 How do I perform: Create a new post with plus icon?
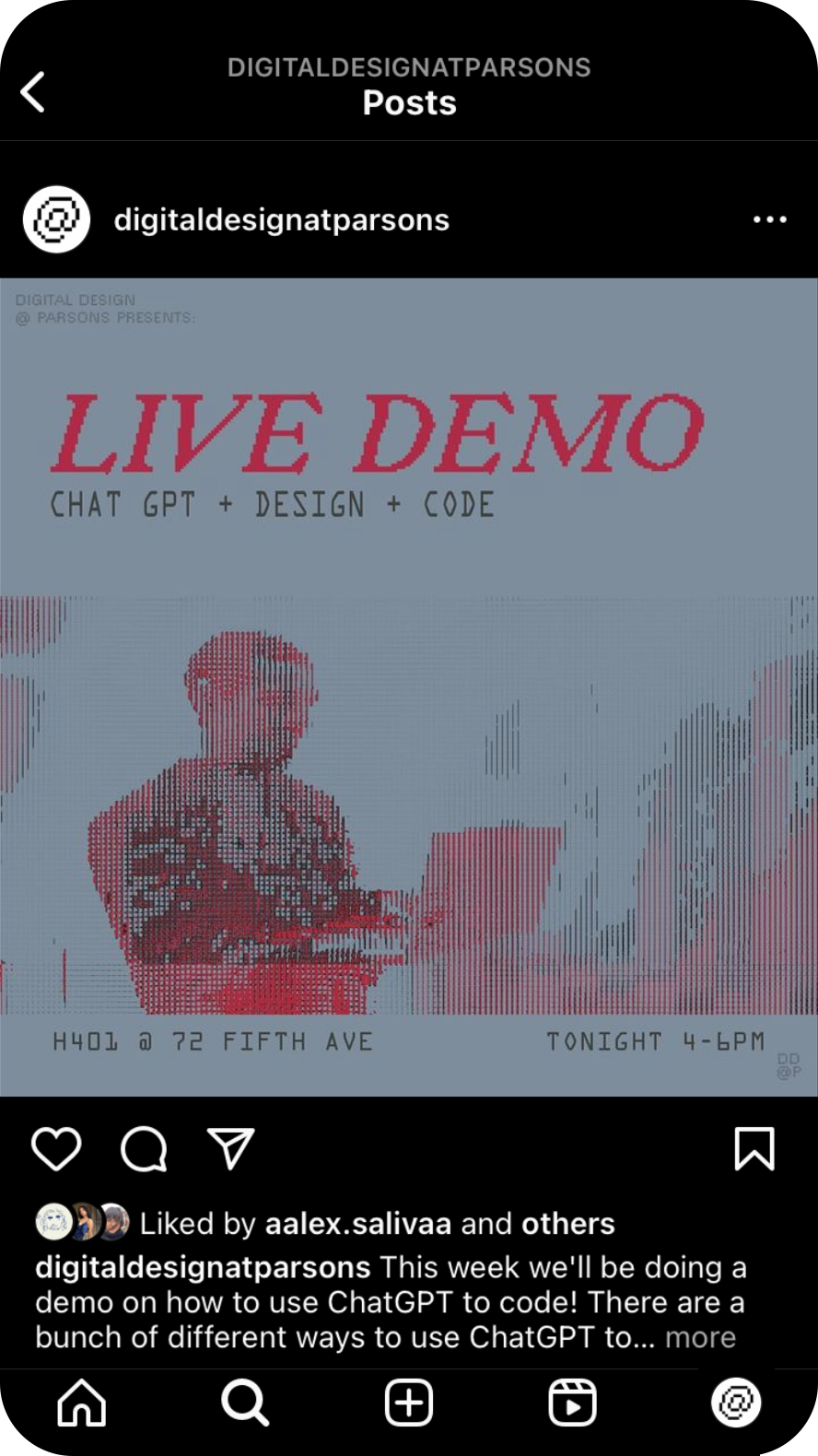click(x=408, y=1403)
